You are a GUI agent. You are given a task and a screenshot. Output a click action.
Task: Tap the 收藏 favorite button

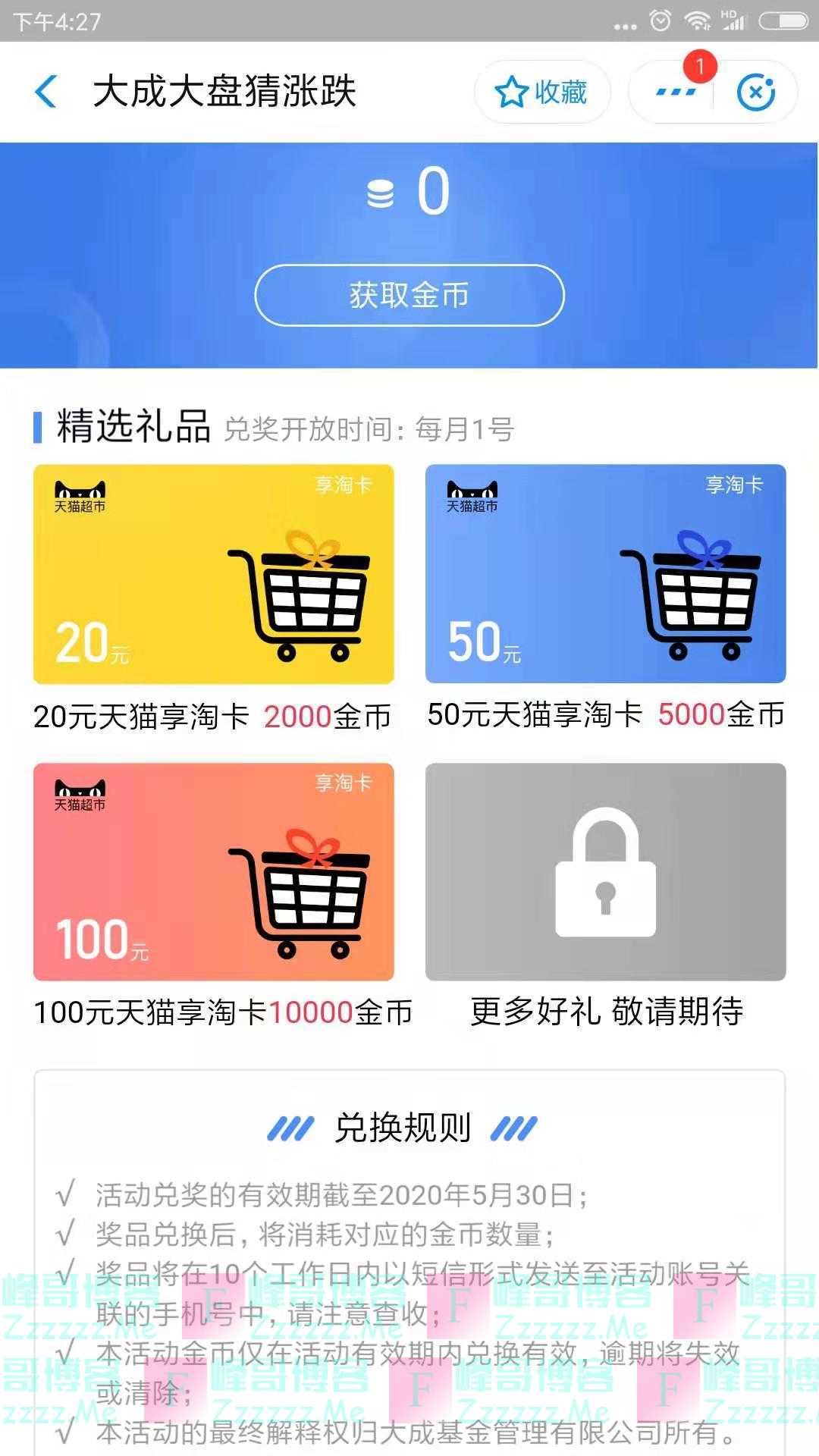[541, 92]
